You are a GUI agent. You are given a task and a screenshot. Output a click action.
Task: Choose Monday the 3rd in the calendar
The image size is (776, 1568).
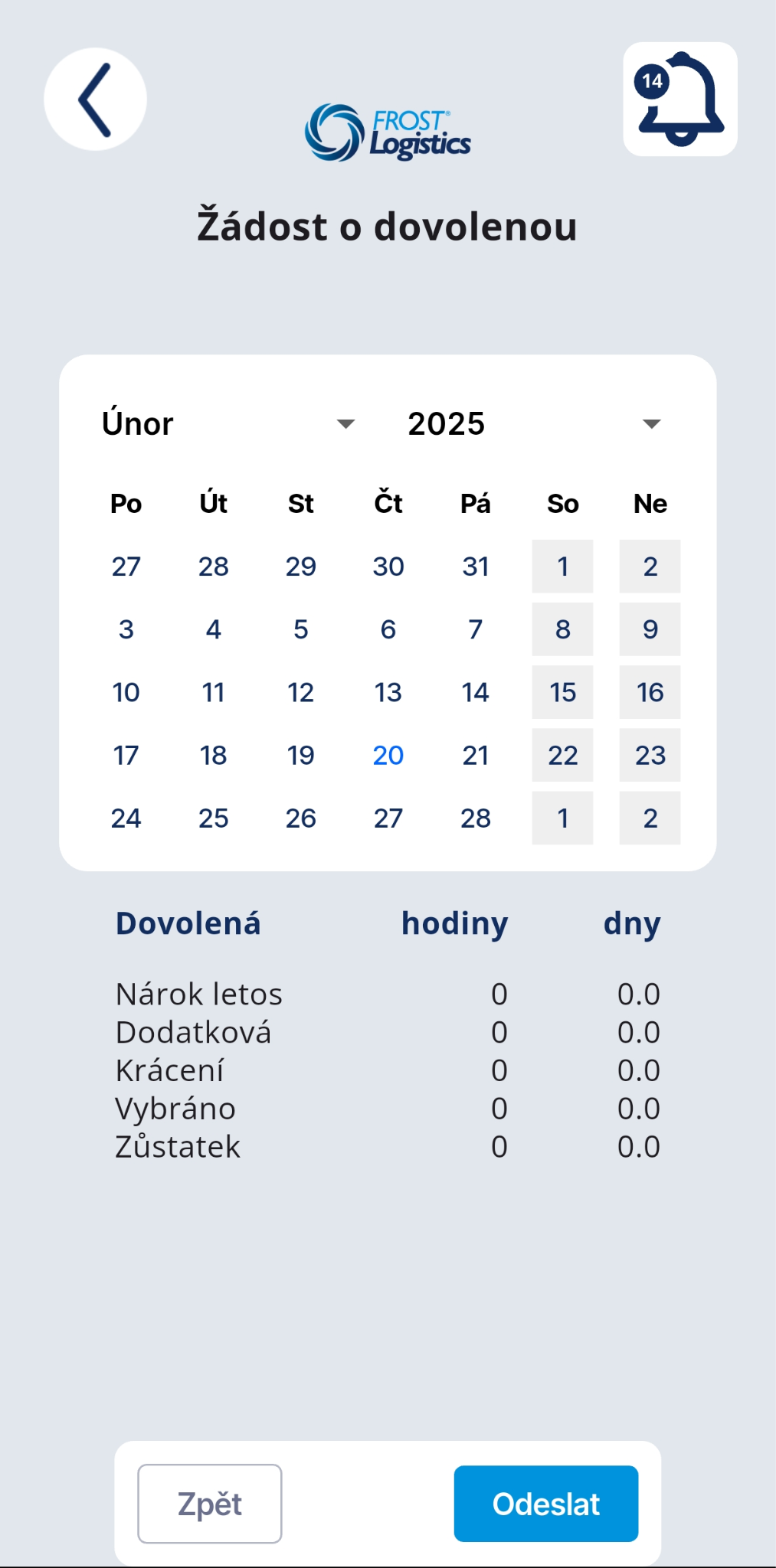[126, 629]
